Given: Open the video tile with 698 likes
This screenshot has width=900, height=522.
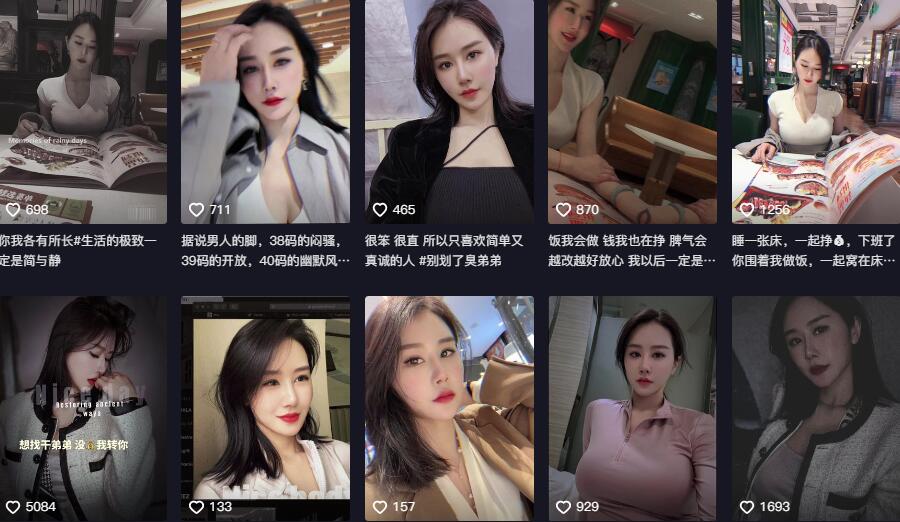Looking at the screenshot, I should coord(82,110).
